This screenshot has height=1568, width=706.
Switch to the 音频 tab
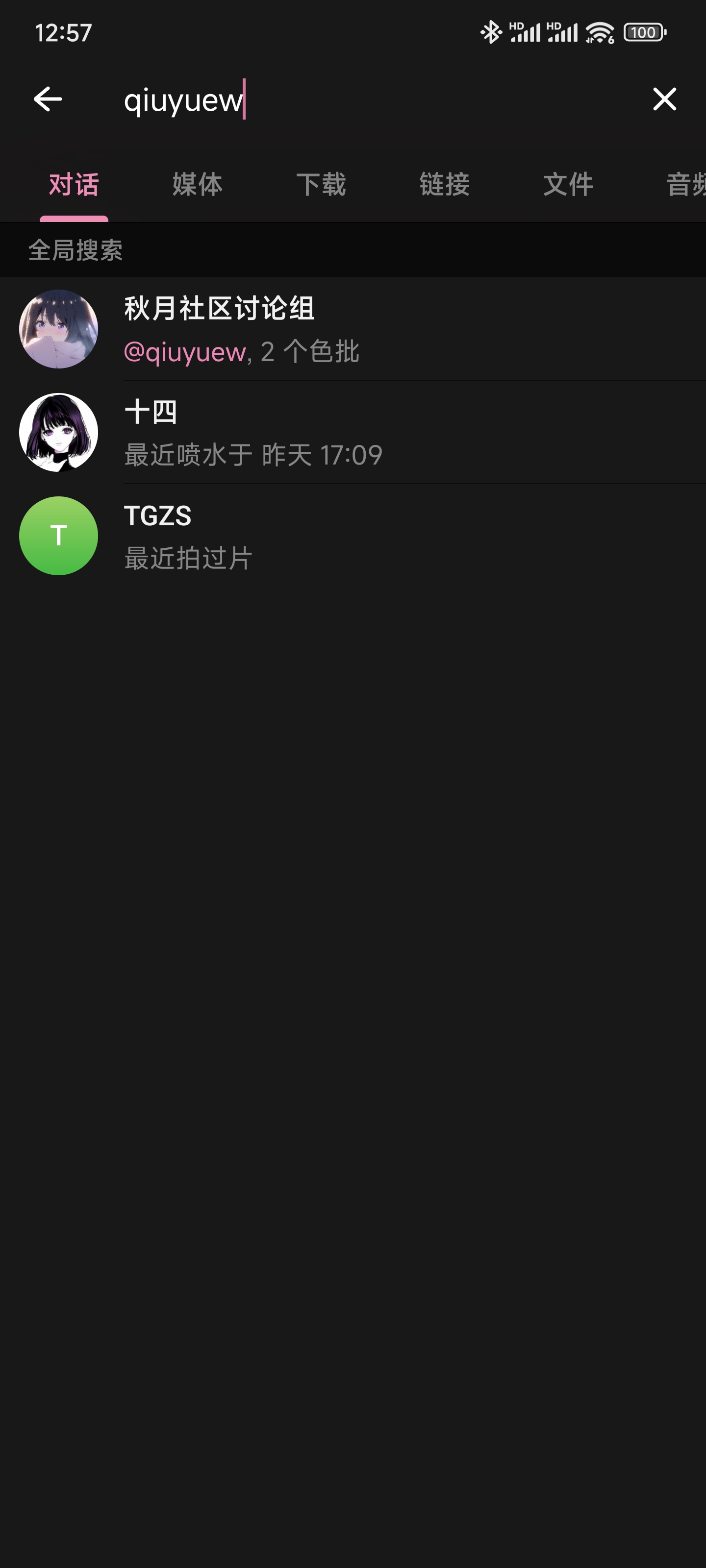tap(685, 184)
